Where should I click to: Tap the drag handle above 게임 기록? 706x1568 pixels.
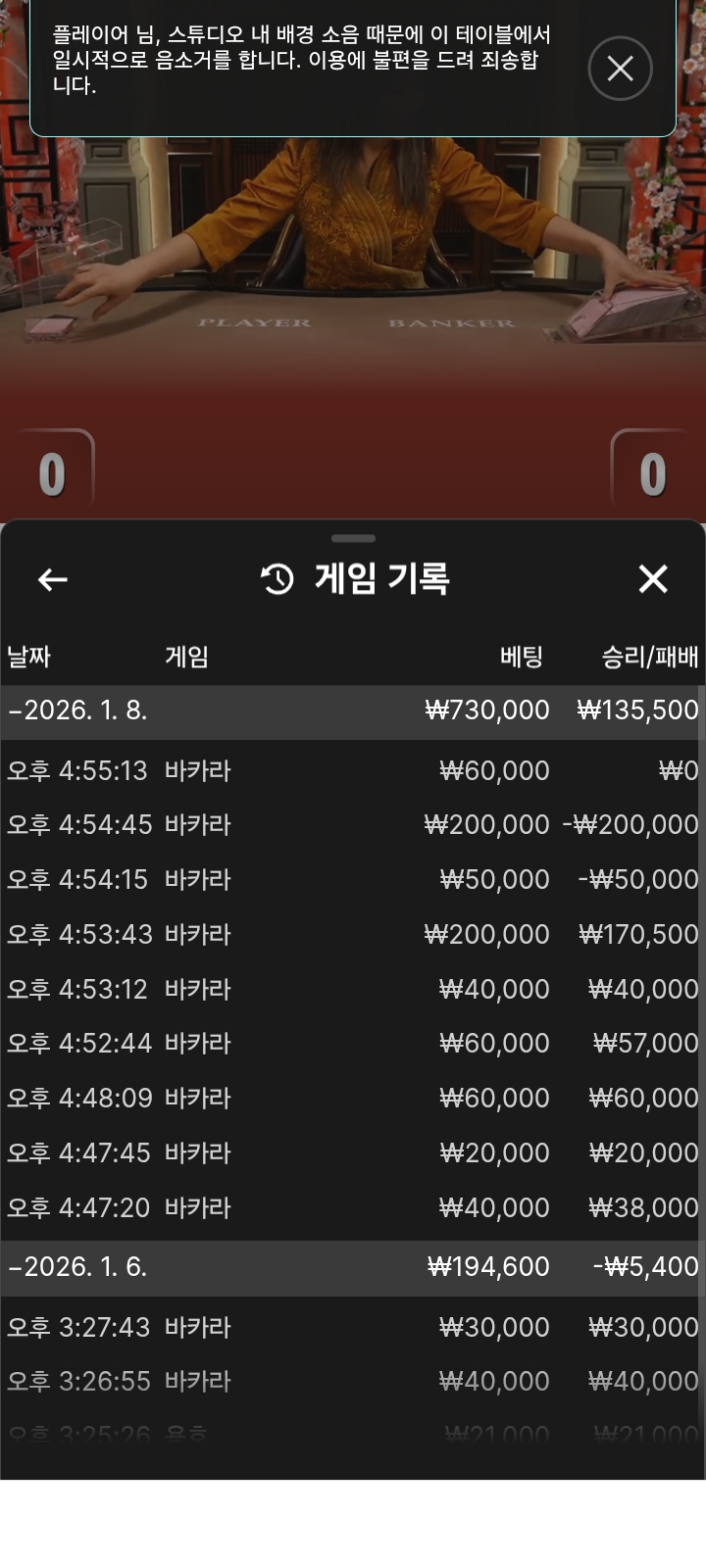click(353, 538)
